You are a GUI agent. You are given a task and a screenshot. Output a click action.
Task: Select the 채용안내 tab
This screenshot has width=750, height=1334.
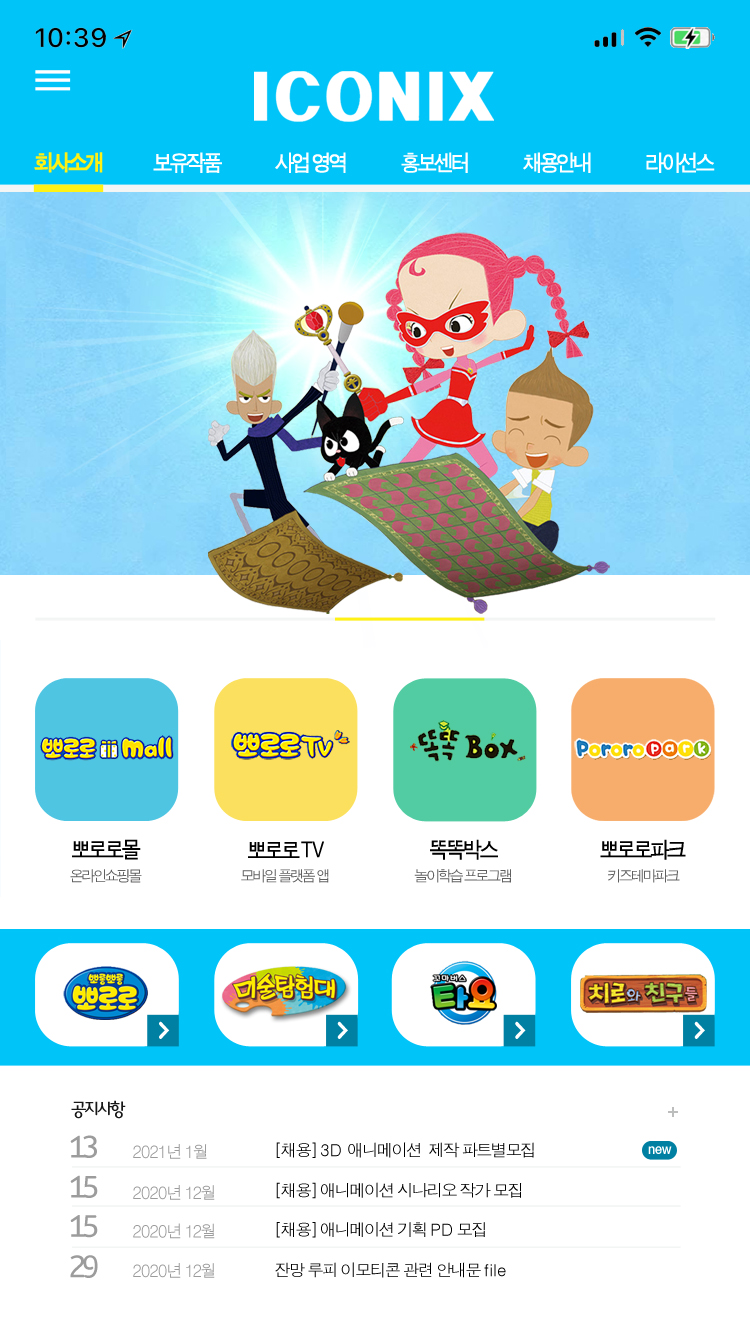point(557,163)
